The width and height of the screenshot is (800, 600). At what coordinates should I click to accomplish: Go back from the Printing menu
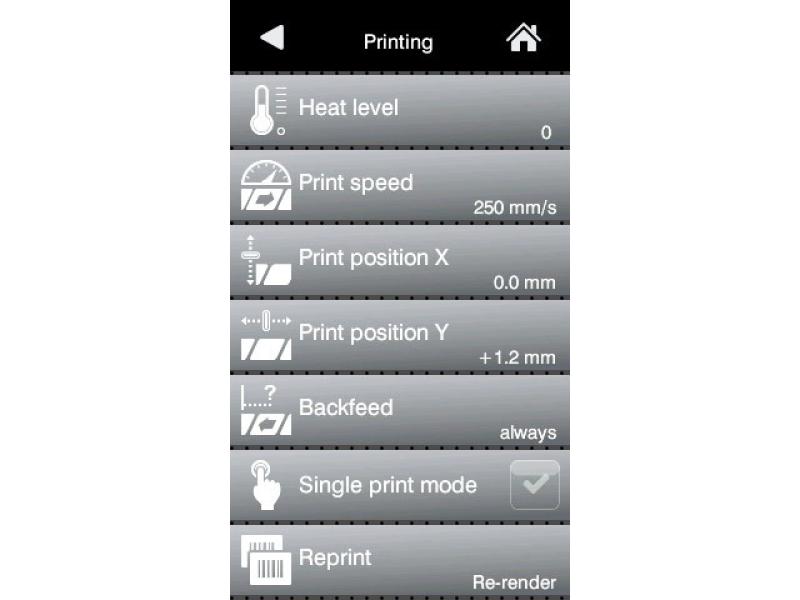click(x=272, y=38)
